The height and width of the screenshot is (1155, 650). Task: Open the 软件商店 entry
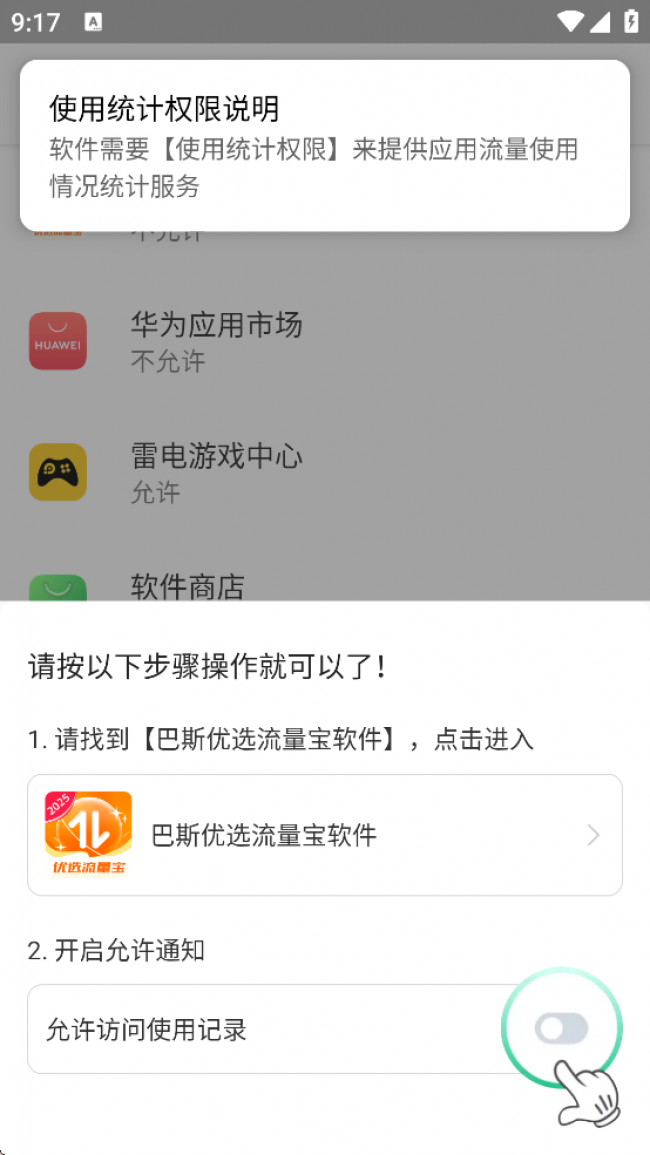(x=188, y=587)
